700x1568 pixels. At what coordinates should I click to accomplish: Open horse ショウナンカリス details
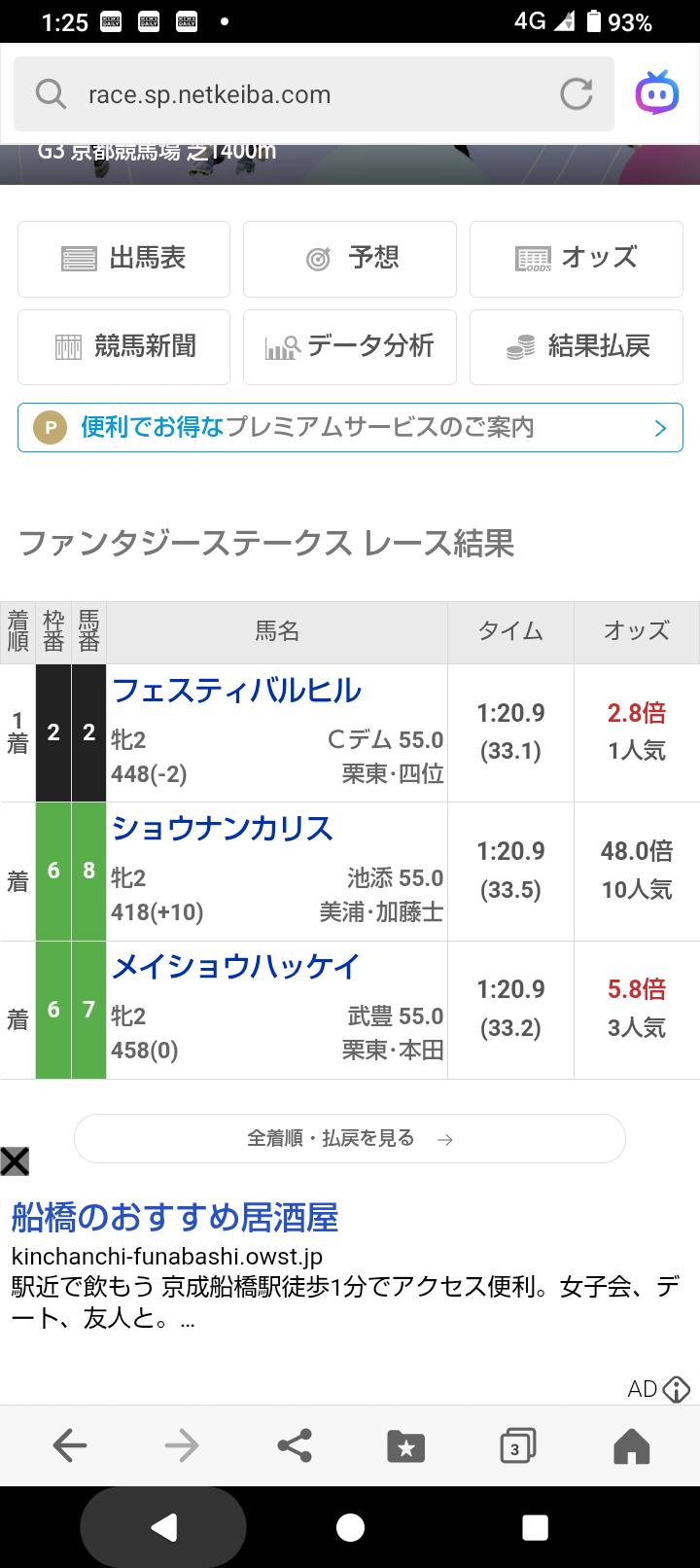tap(223, 829)
